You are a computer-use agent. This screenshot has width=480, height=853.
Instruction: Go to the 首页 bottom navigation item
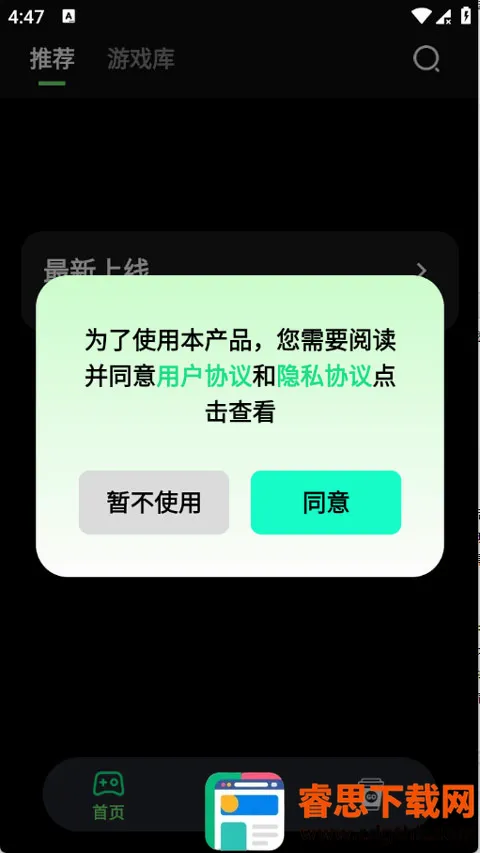pyautogui.click(x=108, y=795)
